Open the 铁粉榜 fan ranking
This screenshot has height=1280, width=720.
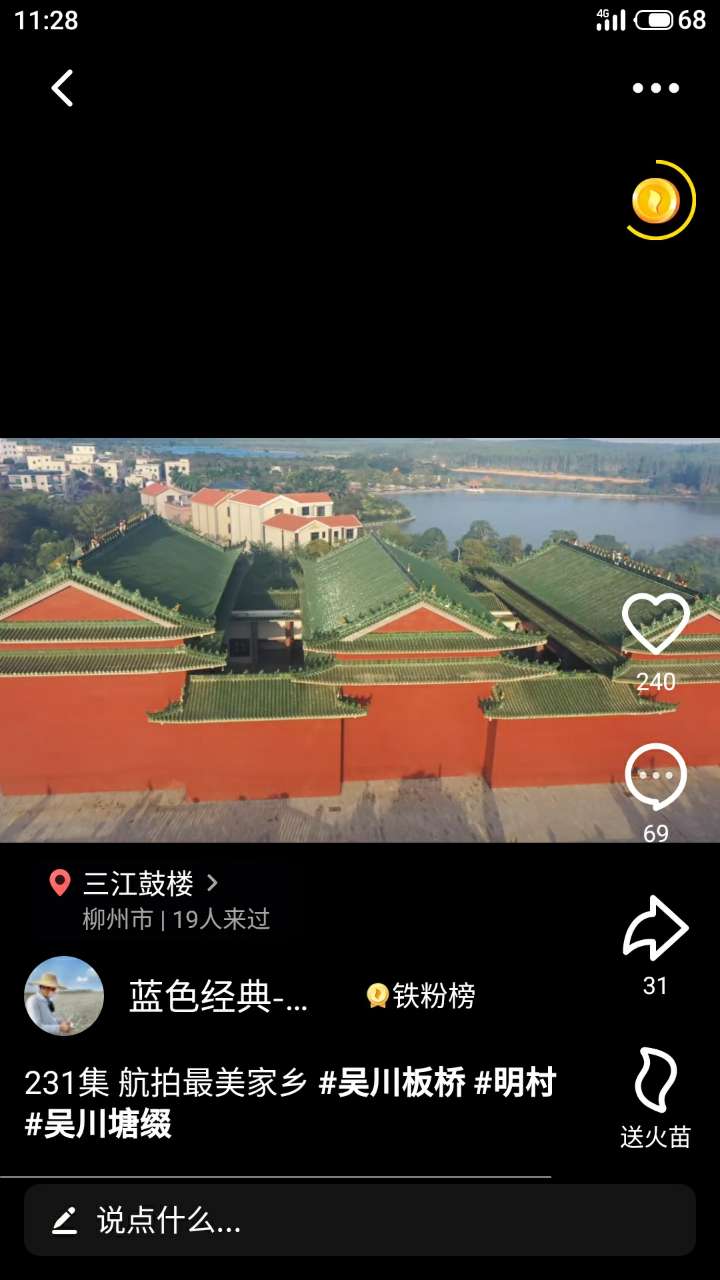[x=421, y=996]
